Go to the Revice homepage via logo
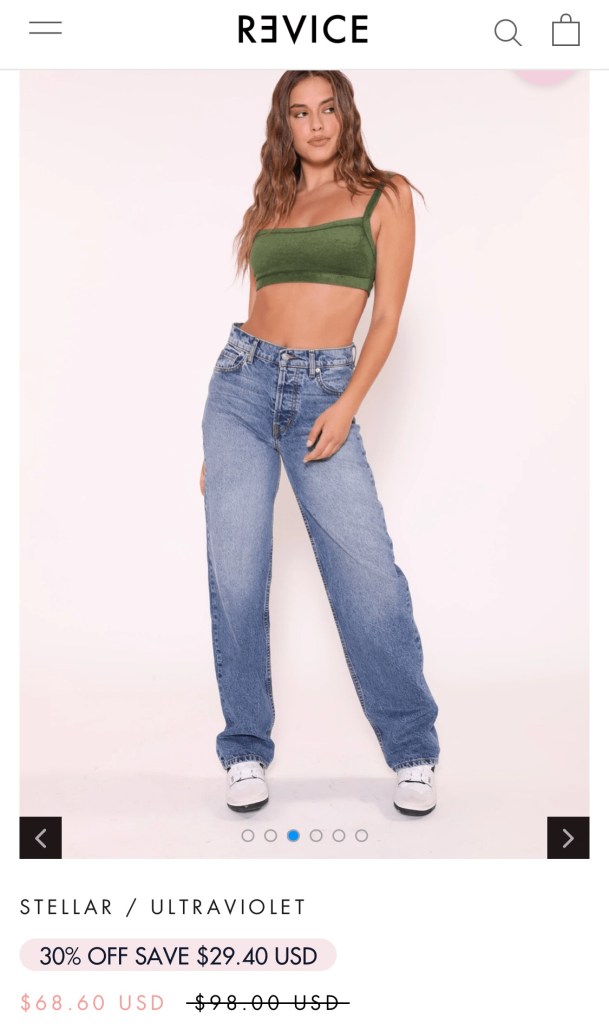Screen dimensions: 609x1024 point(303,29)
